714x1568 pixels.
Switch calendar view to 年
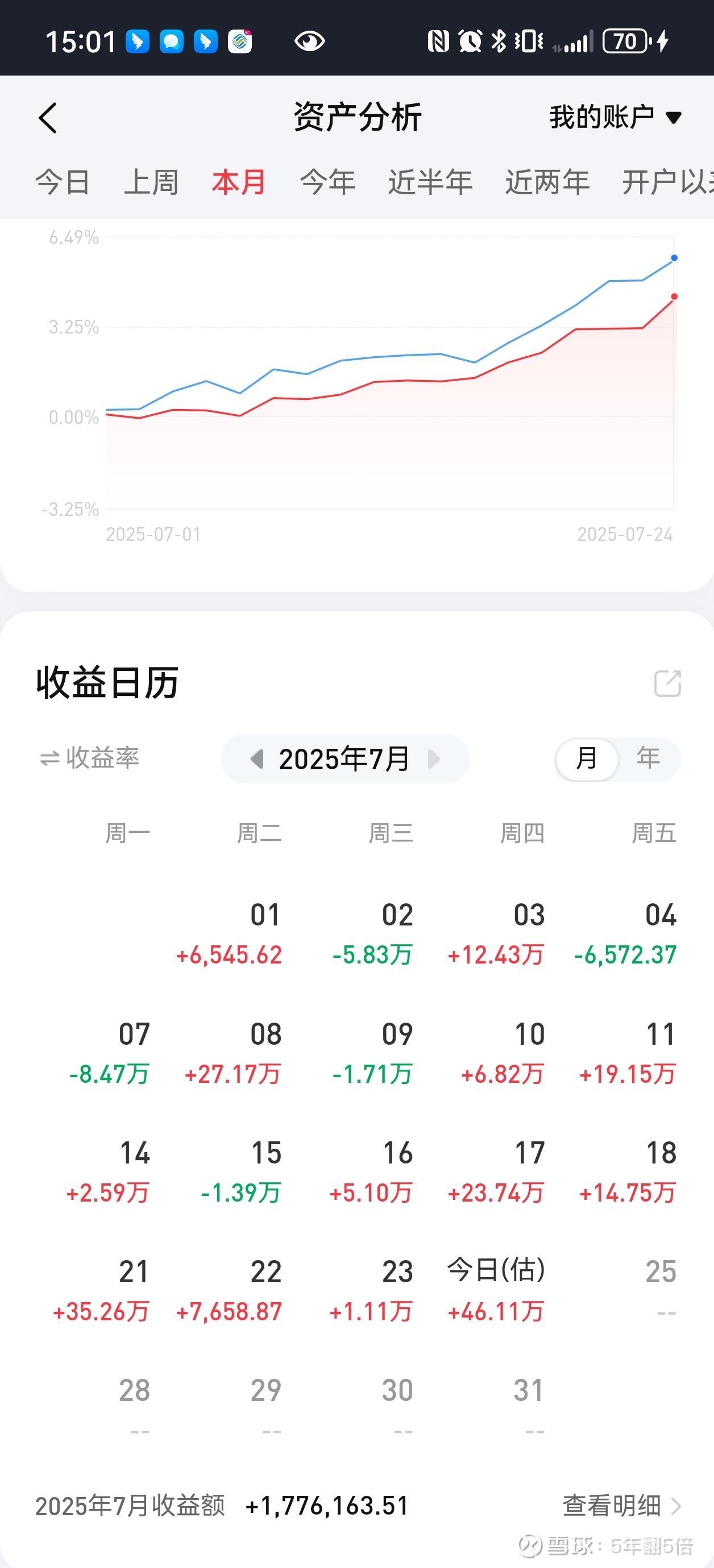648,758
